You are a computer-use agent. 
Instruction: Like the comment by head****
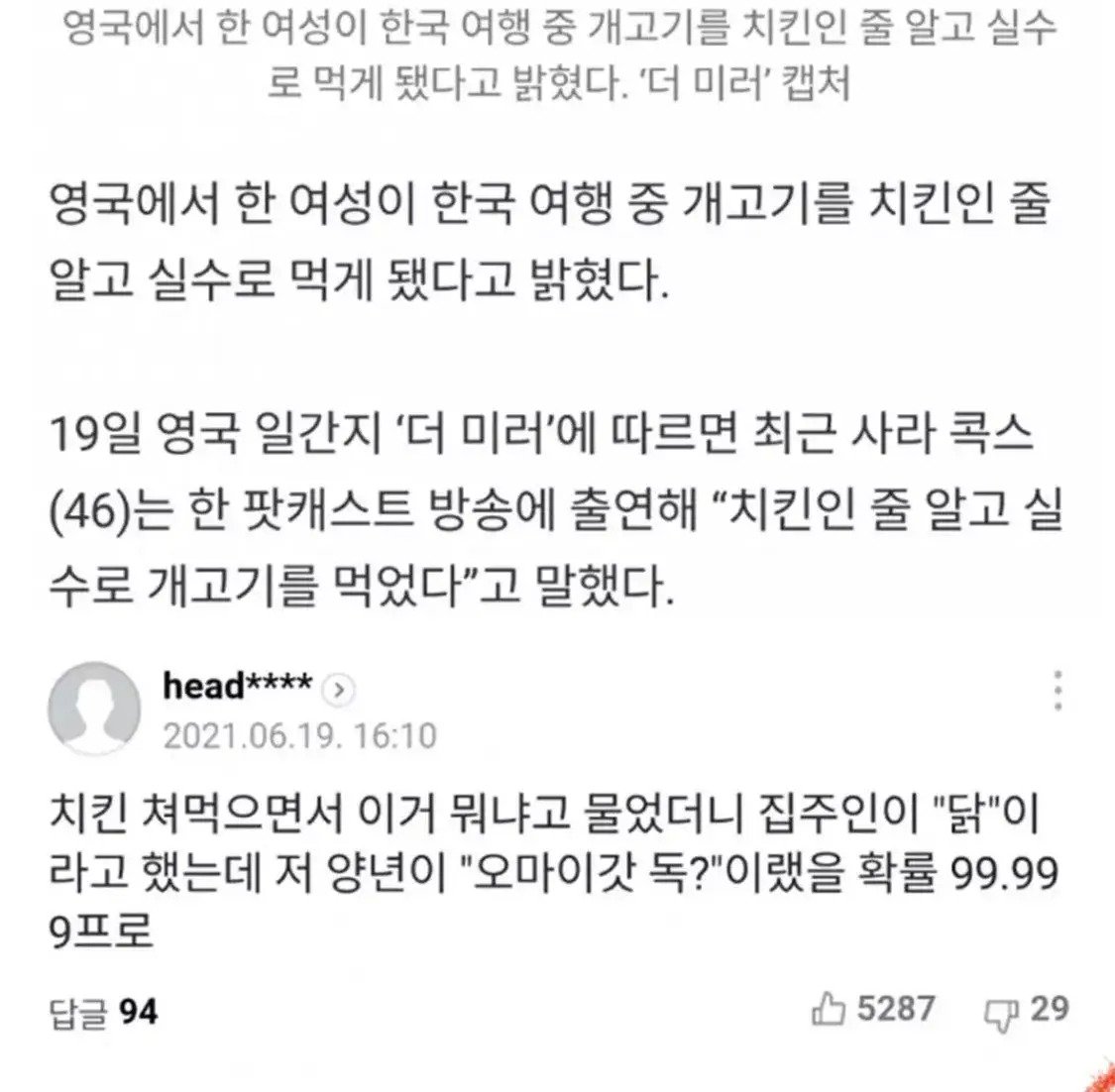coord(829,1011)
